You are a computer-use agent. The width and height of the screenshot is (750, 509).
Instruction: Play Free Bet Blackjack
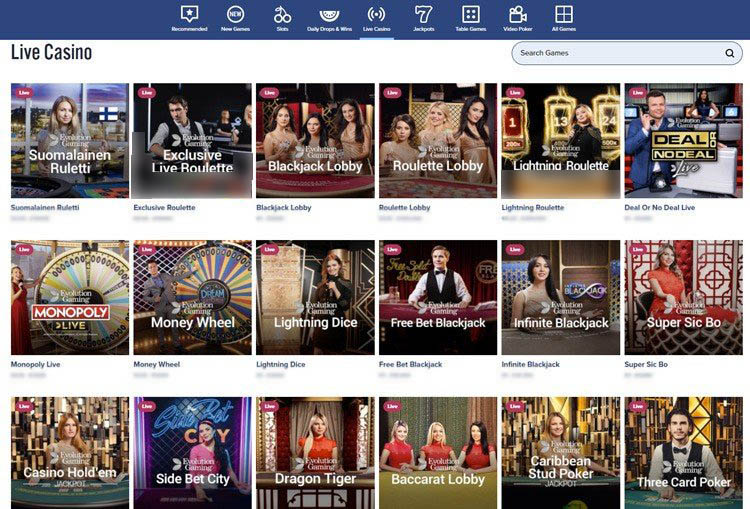(x=438, y=297)
